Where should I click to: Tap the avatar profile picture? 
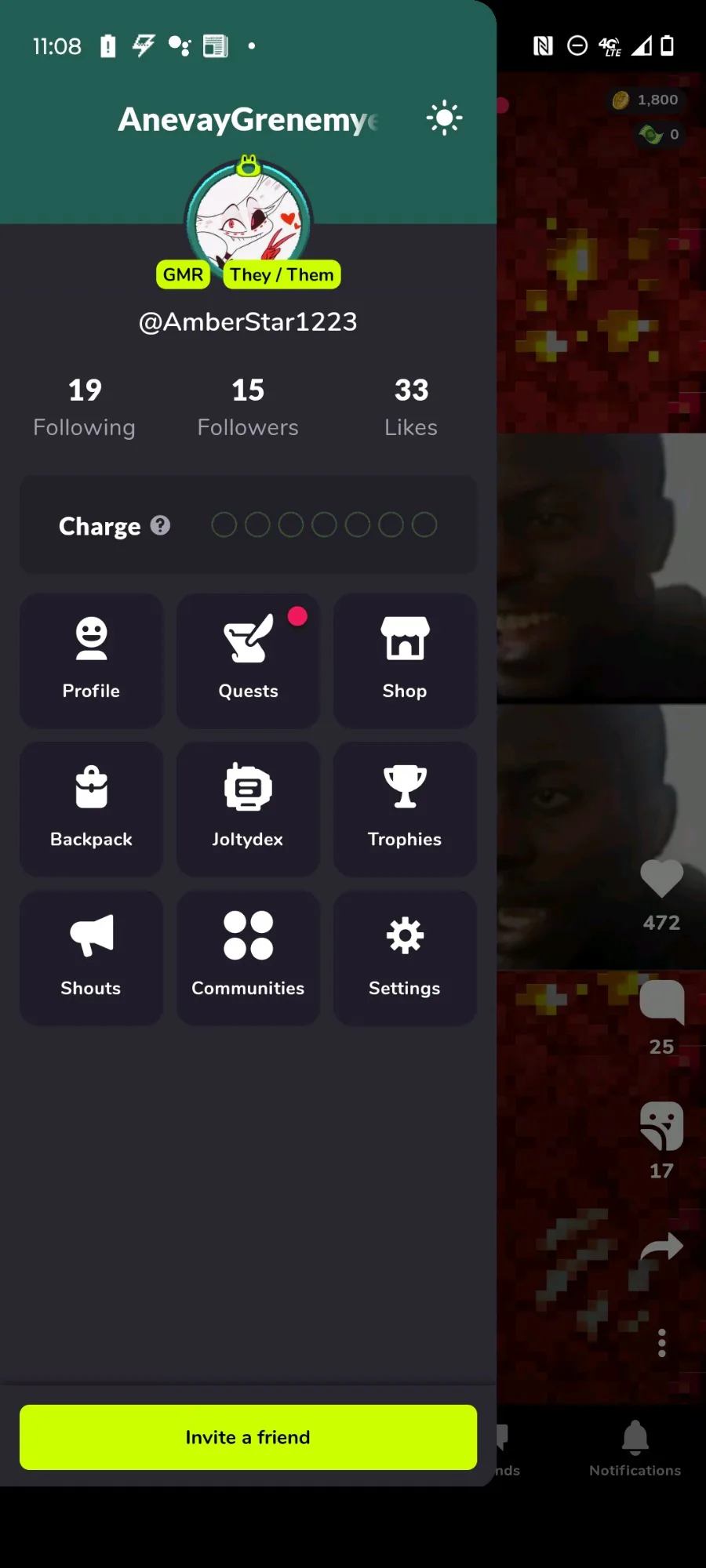248,221
